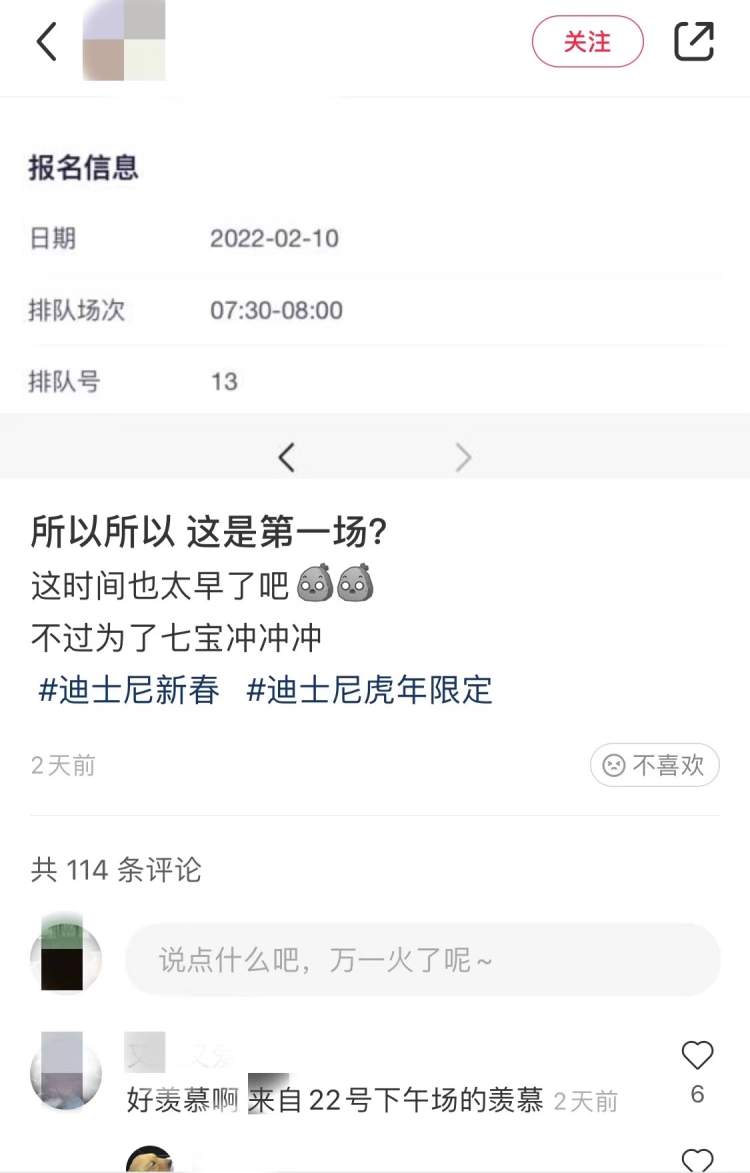Like the comment 好羡慕啊 with the heart icon
This screenshot has height=1173, width=750.
[697, 1053]
